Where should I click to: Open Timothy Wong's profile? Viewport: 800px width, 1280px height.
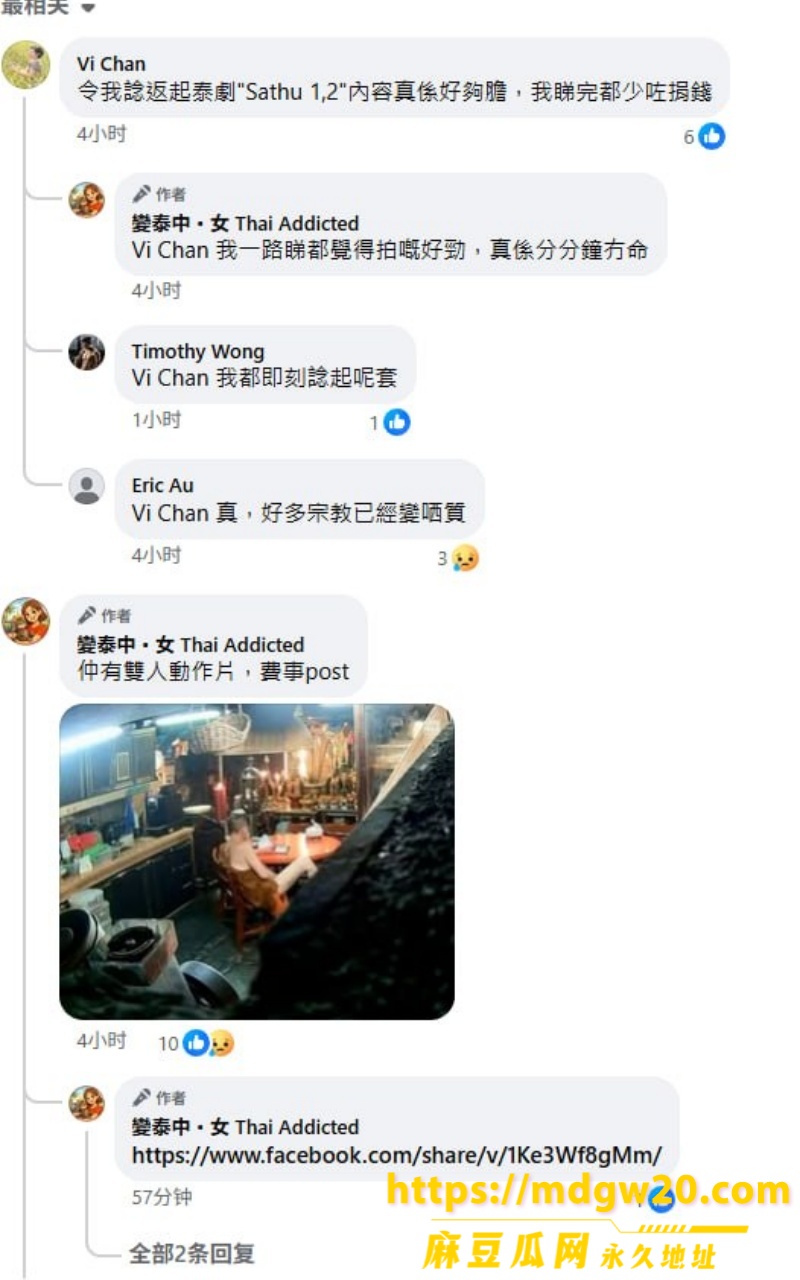point(198,352)
